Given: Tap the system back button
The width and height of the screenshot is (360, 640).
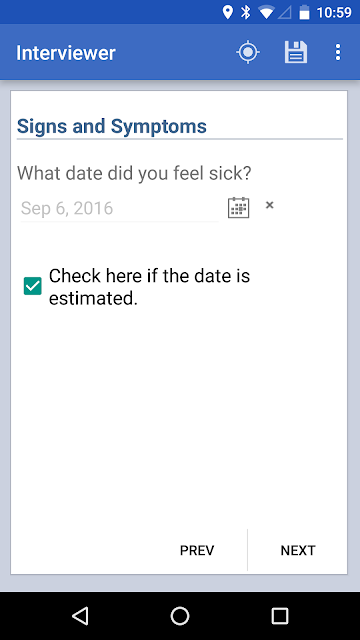Looking at the screenshot, I should click(80, 616).
